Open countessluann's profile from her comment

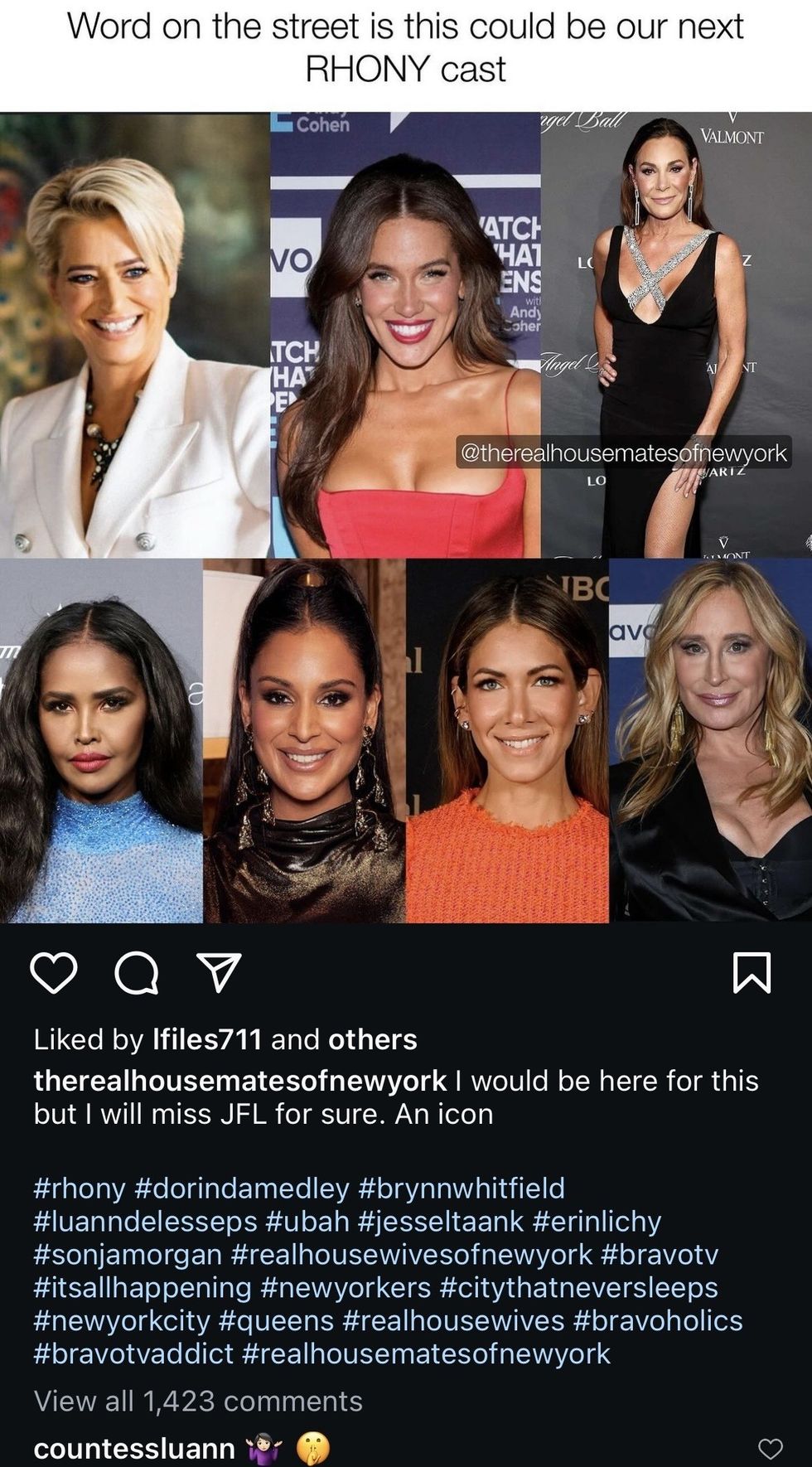click(x=134, y=1448)
